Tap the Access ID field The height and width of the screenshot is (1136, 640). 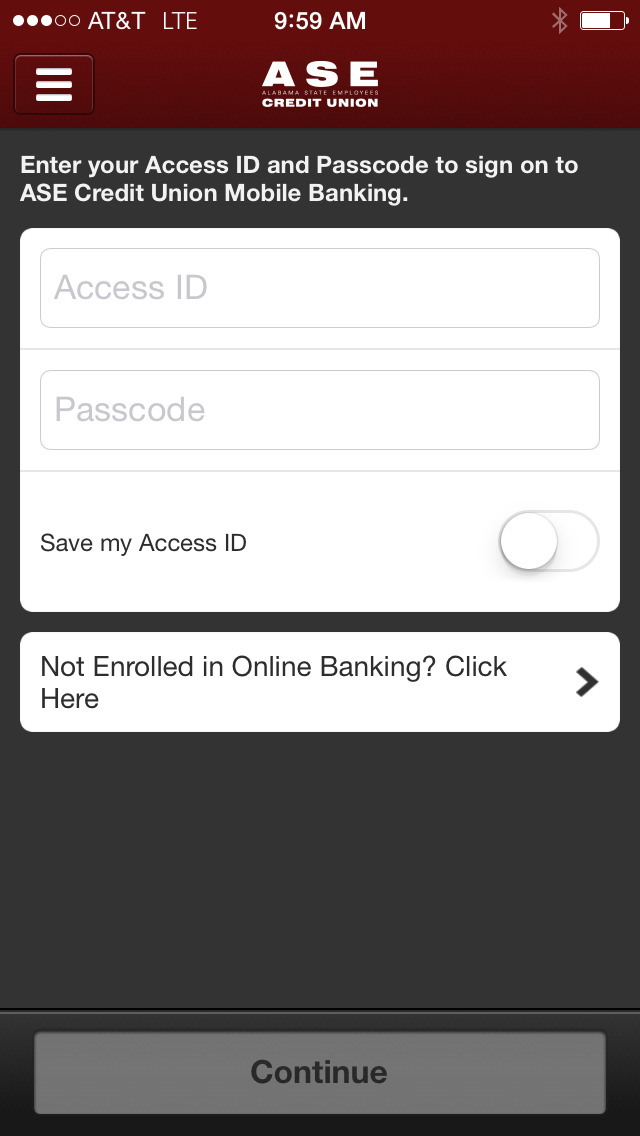tap(319, 288)
